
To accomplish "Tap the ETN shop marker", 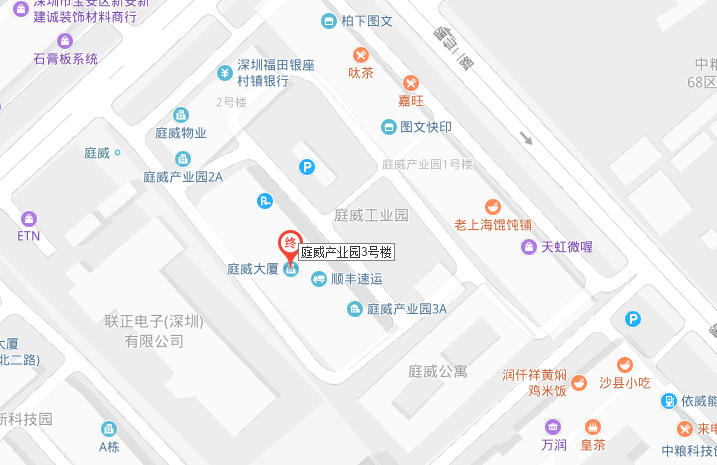I will (28, 218).
